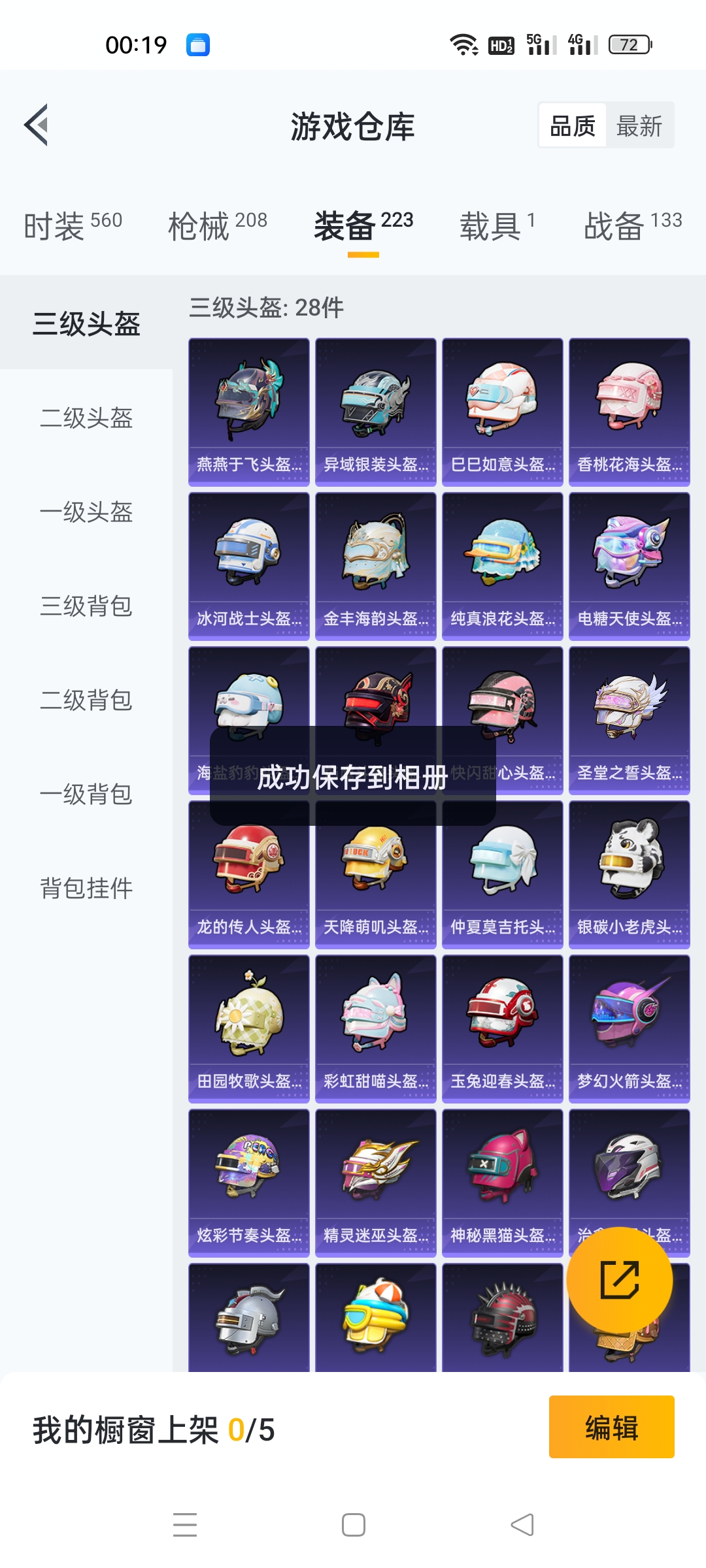Go back using the top-left arrow
This screenshot has height=1568, width=706.
[x=36, y=125]
